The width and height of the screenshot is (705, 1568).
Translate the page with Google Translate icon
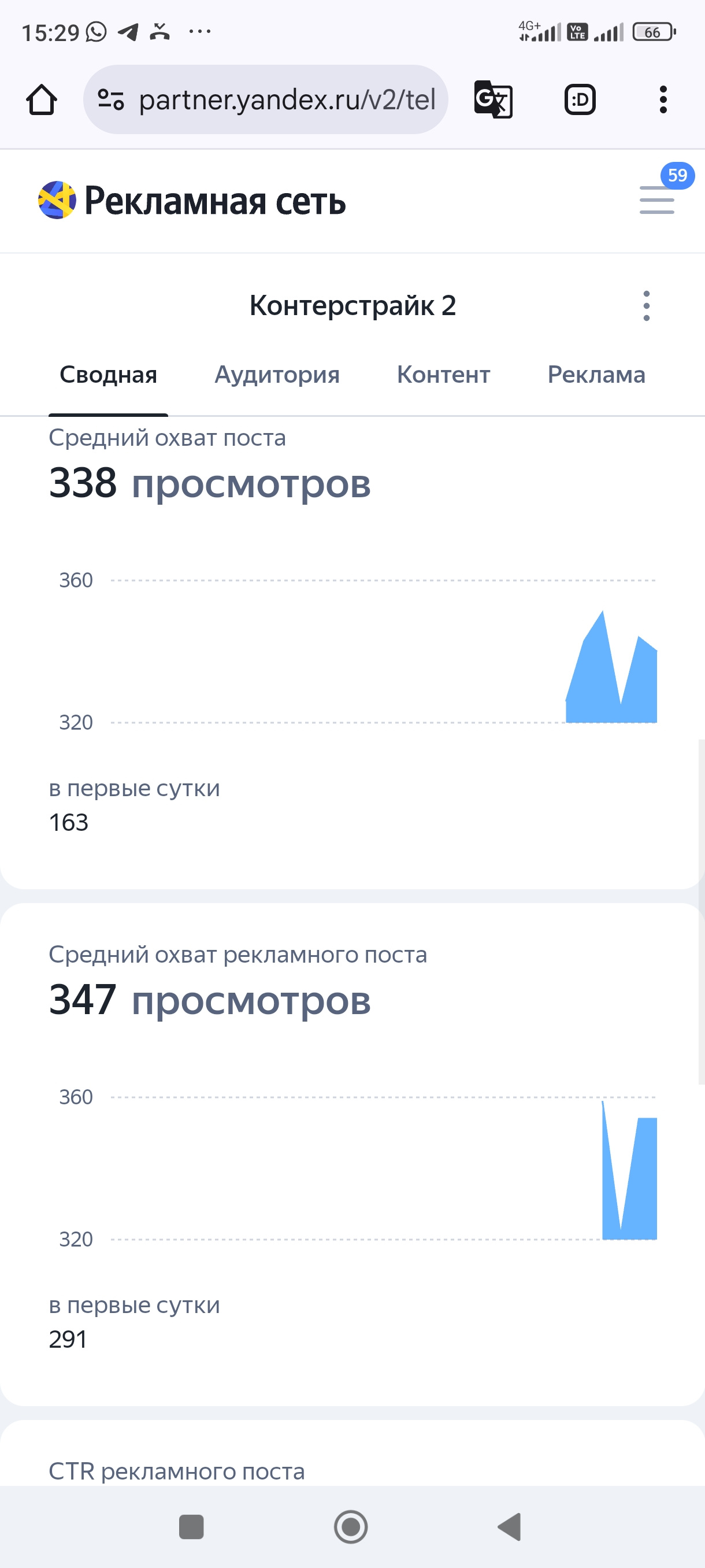point(493,100)
